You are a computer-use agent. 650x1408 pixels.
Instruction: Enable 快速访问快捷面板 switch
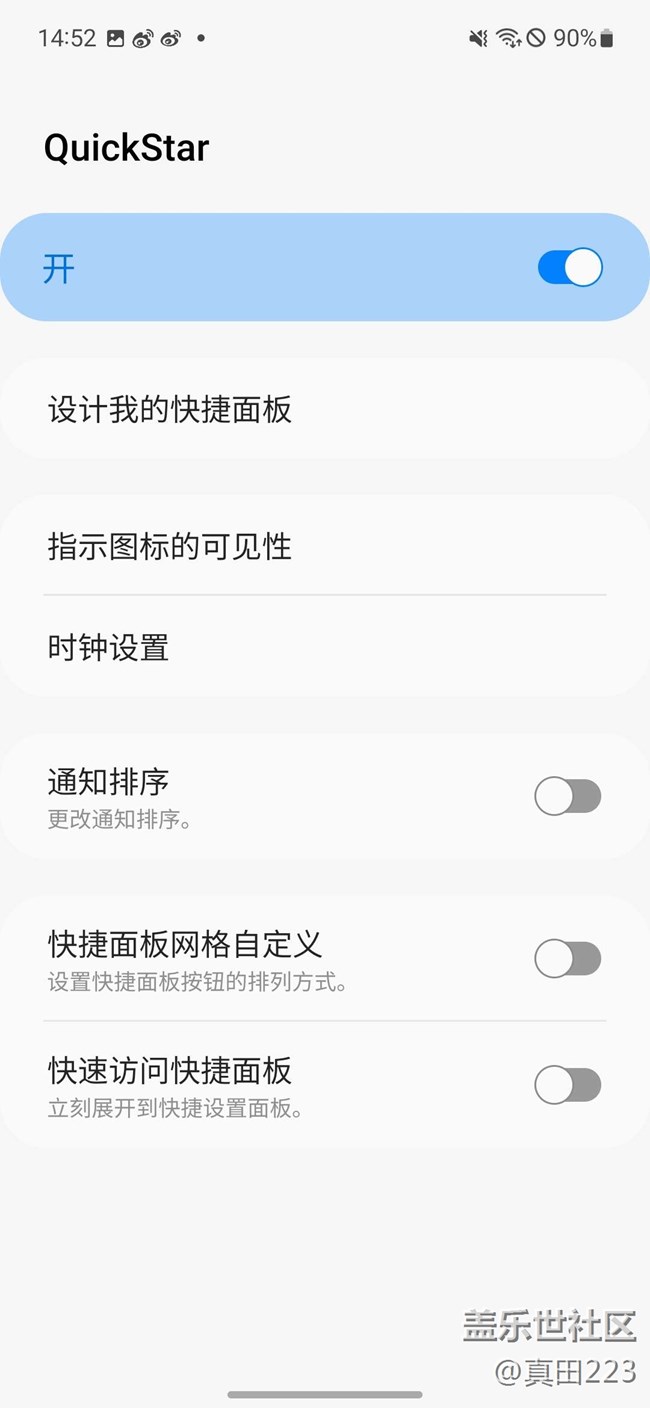568,1085
